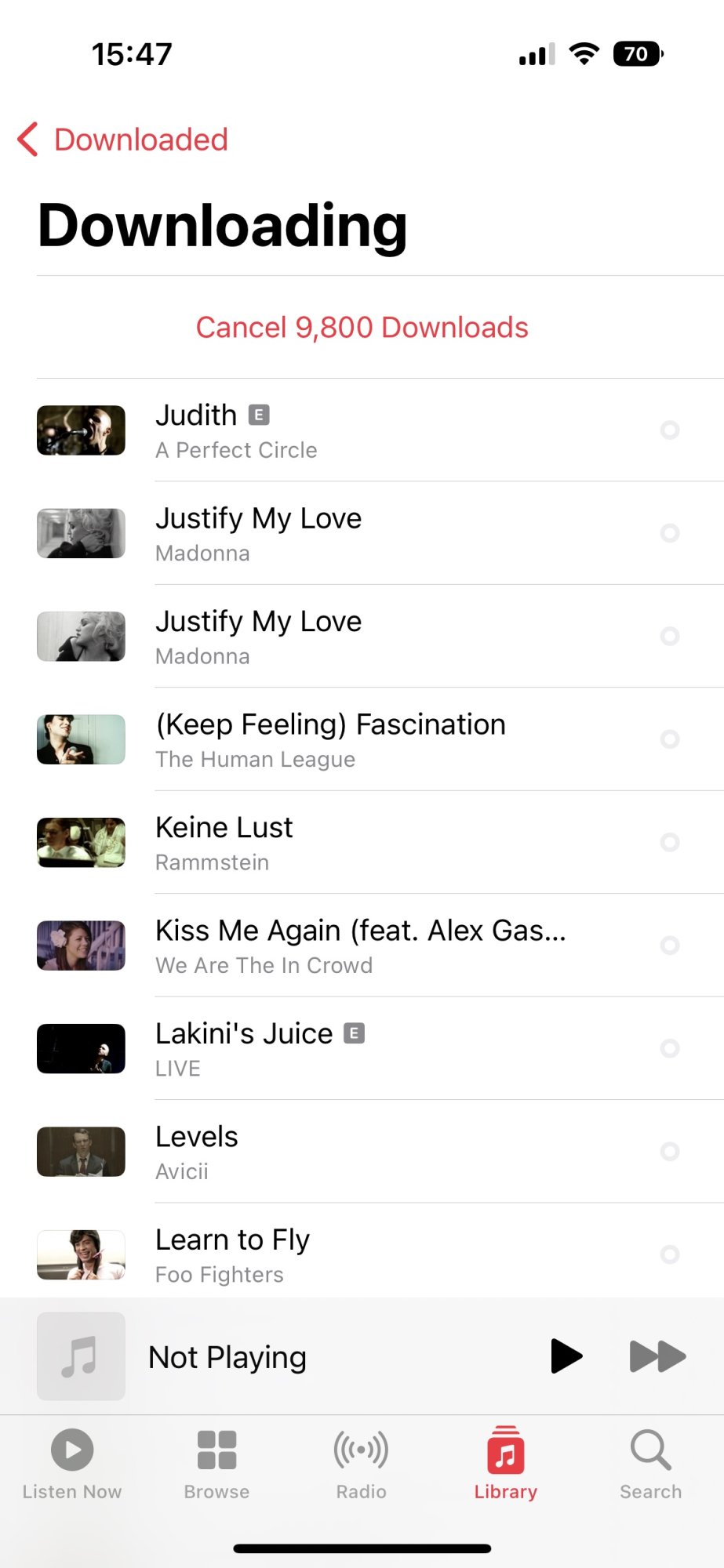Image resolution: width=724 pixels, height=1568 pixels.
Task: Go back to the Downloaded screen
Action: (x=123, y=140)
